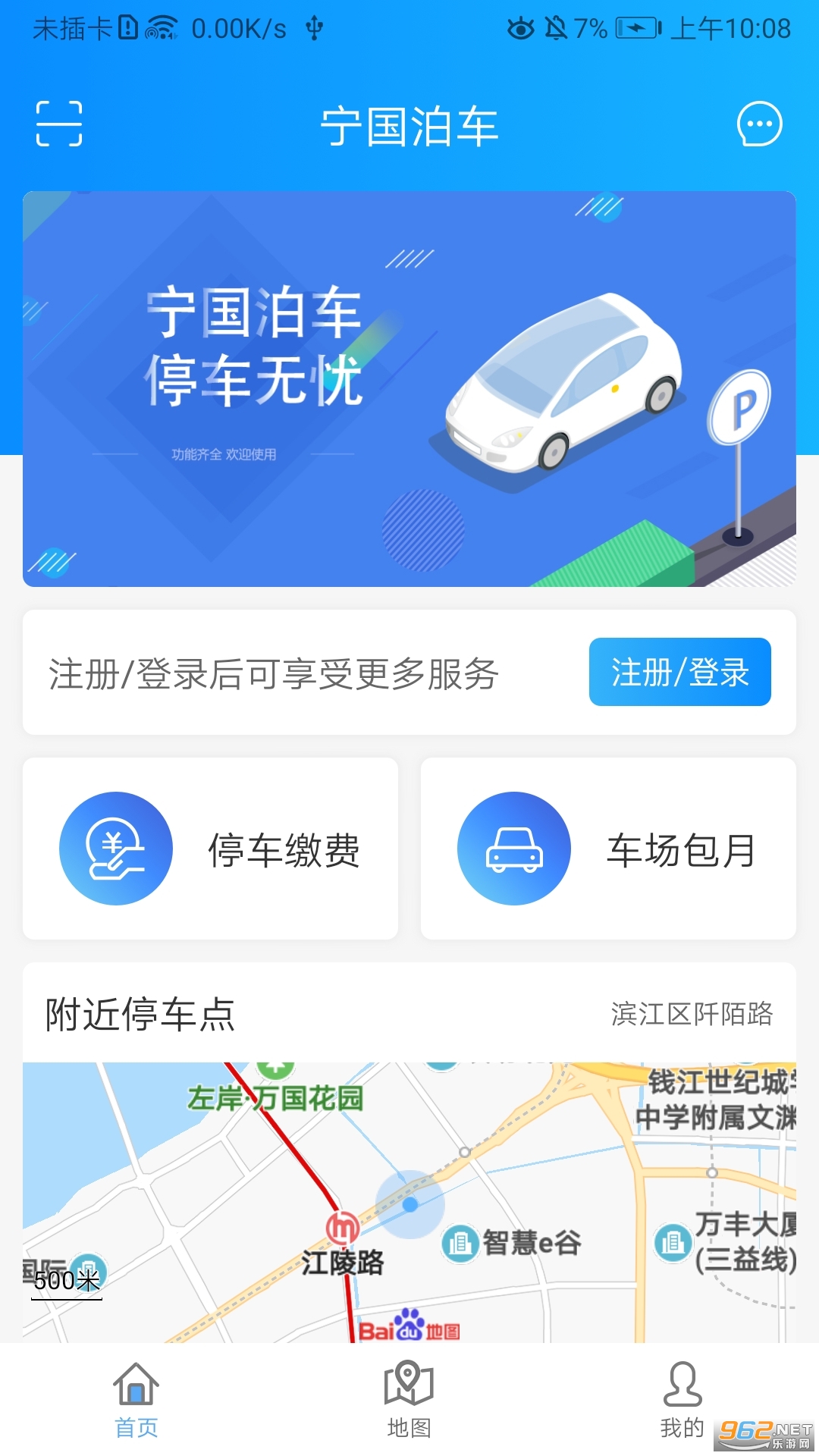Open 车场包月 monthly parking pass
The width and height of the screenshot is (819, 1456).
[x=608, y=849]
